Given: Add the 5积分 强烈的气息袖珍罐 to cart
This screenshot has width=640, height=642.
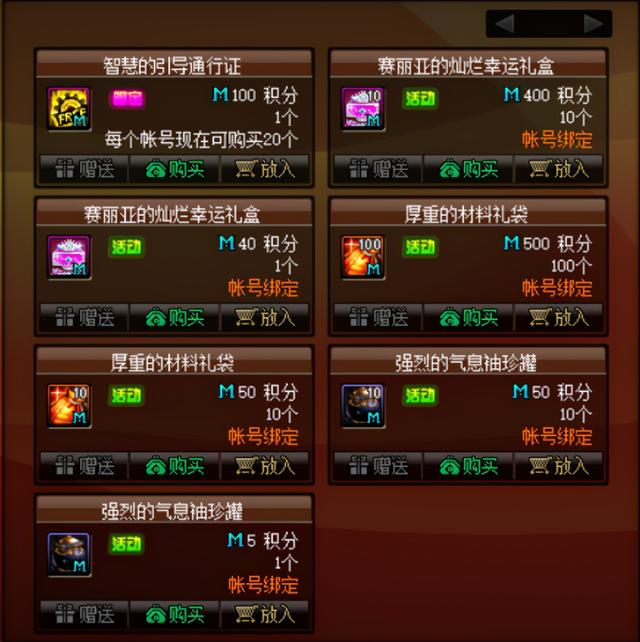Looking at the screenshot, I should click(264, 613).
